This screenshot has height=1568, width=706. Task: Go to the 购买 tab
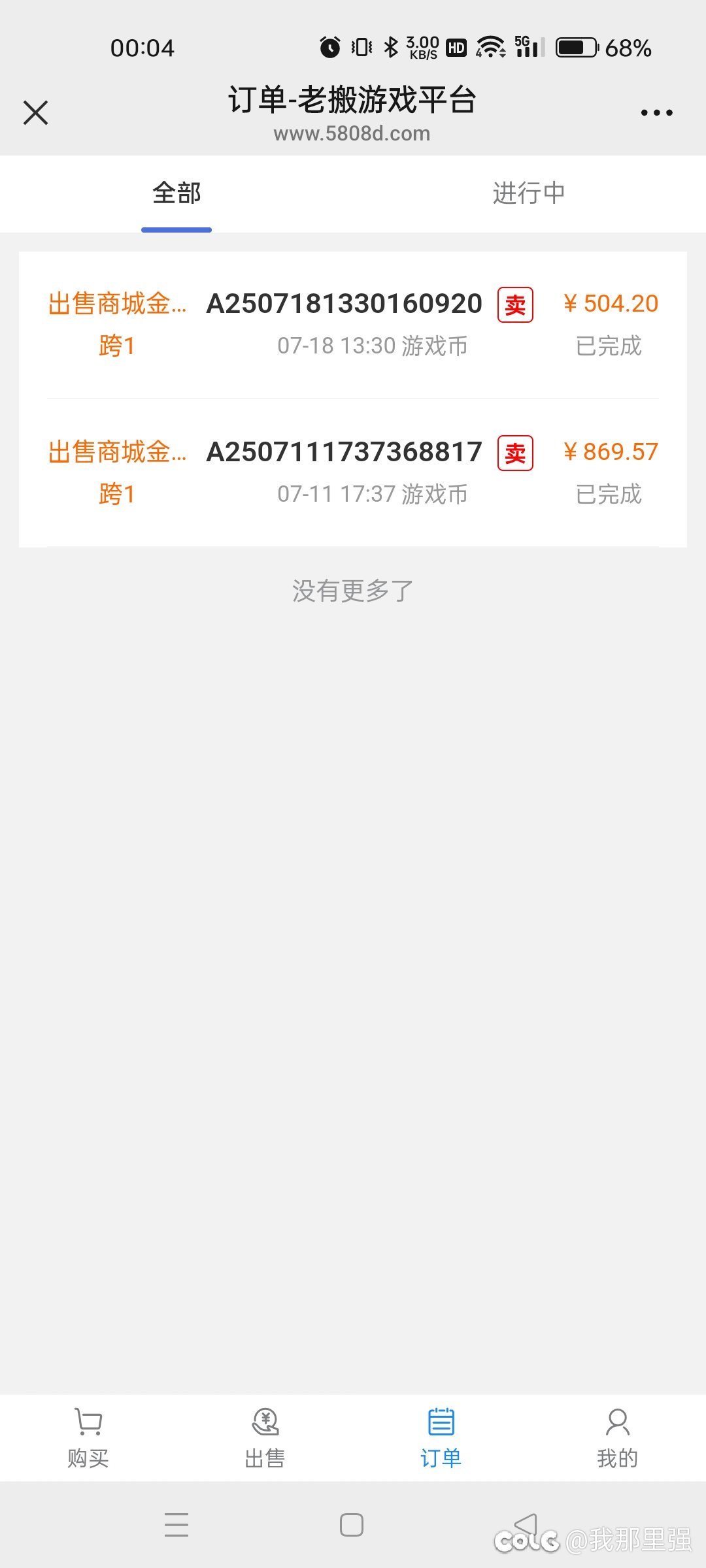point(88,1438)
